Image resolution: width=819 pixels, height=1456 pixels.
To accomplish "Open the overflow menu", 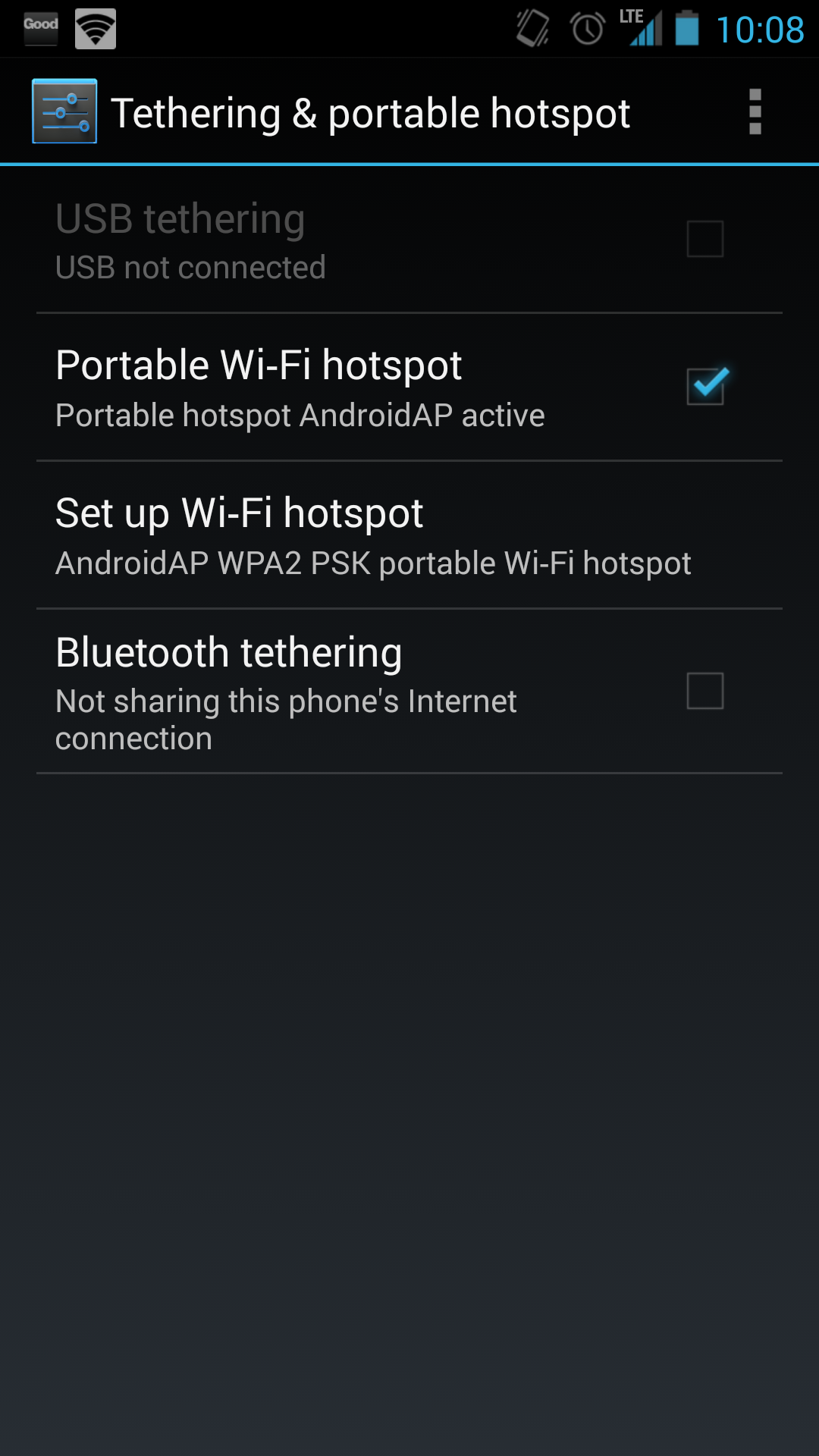I will pyautogui.click(x=755, y=112).
